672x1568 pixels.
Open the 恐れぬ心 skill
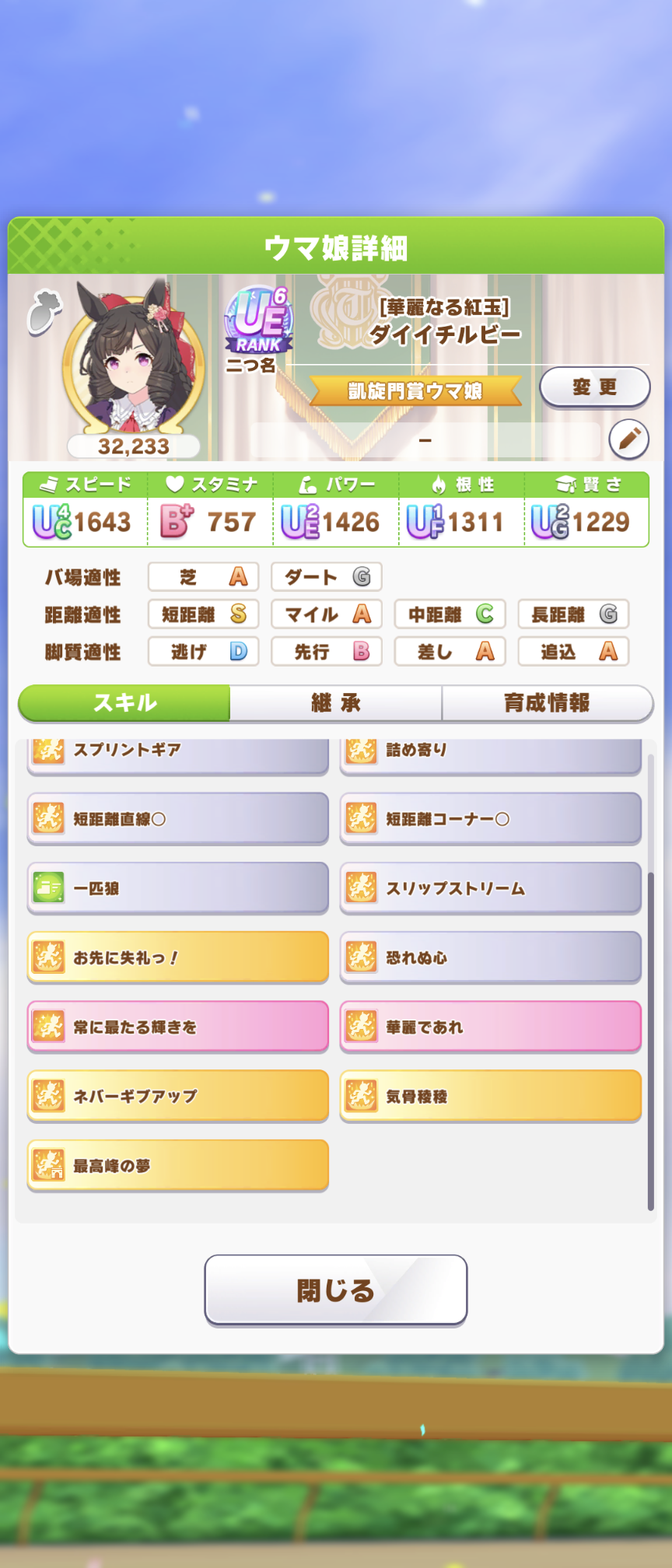click(491, 957)
